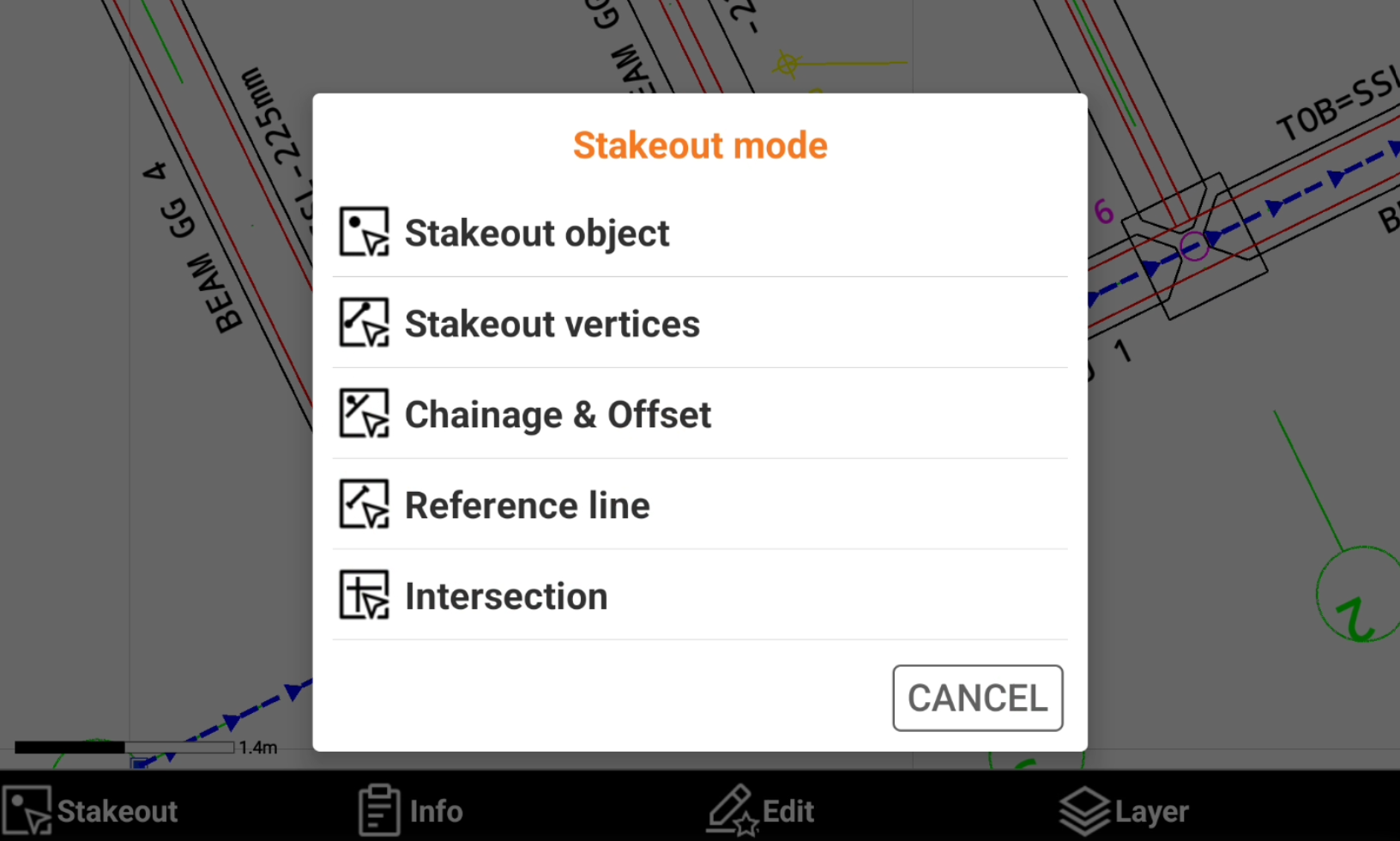Open the Info toolbar item
This screenshot has width=1400, height=841.
pyautogui.click(x=412, y=810)
